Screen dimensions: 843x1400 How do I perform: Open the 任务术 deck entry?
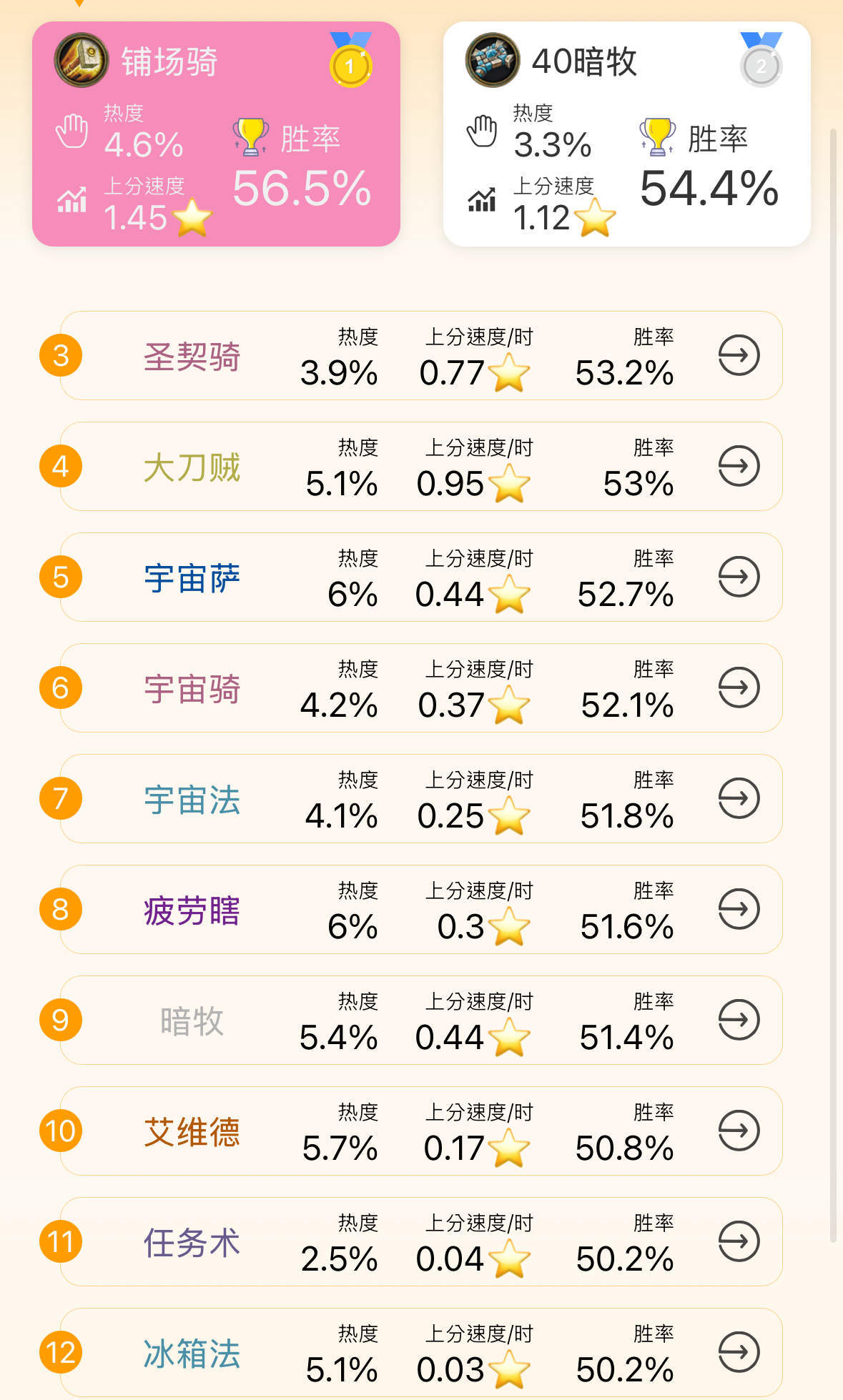[420, 1241]
